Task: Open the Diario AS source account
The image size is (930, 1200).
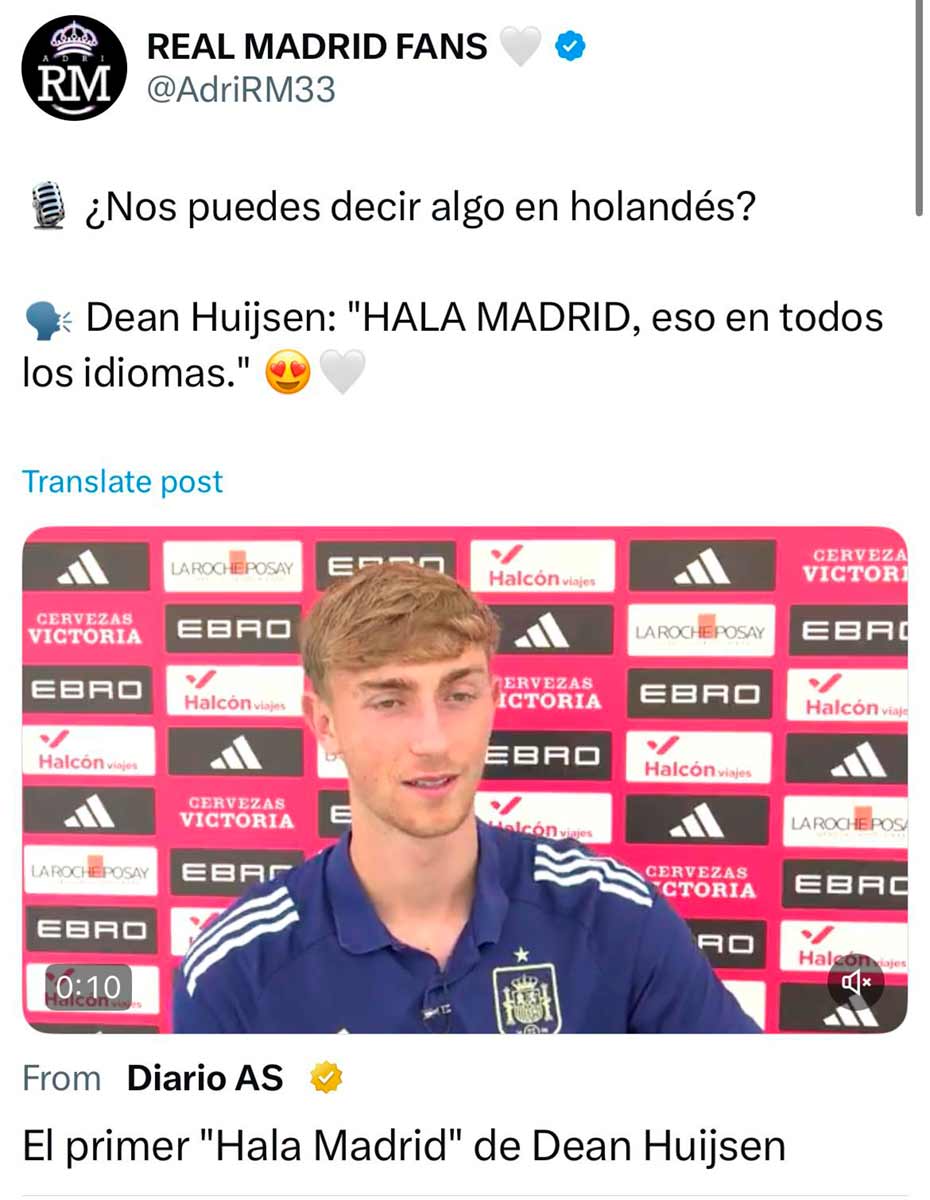Action: pos(206,1078)
